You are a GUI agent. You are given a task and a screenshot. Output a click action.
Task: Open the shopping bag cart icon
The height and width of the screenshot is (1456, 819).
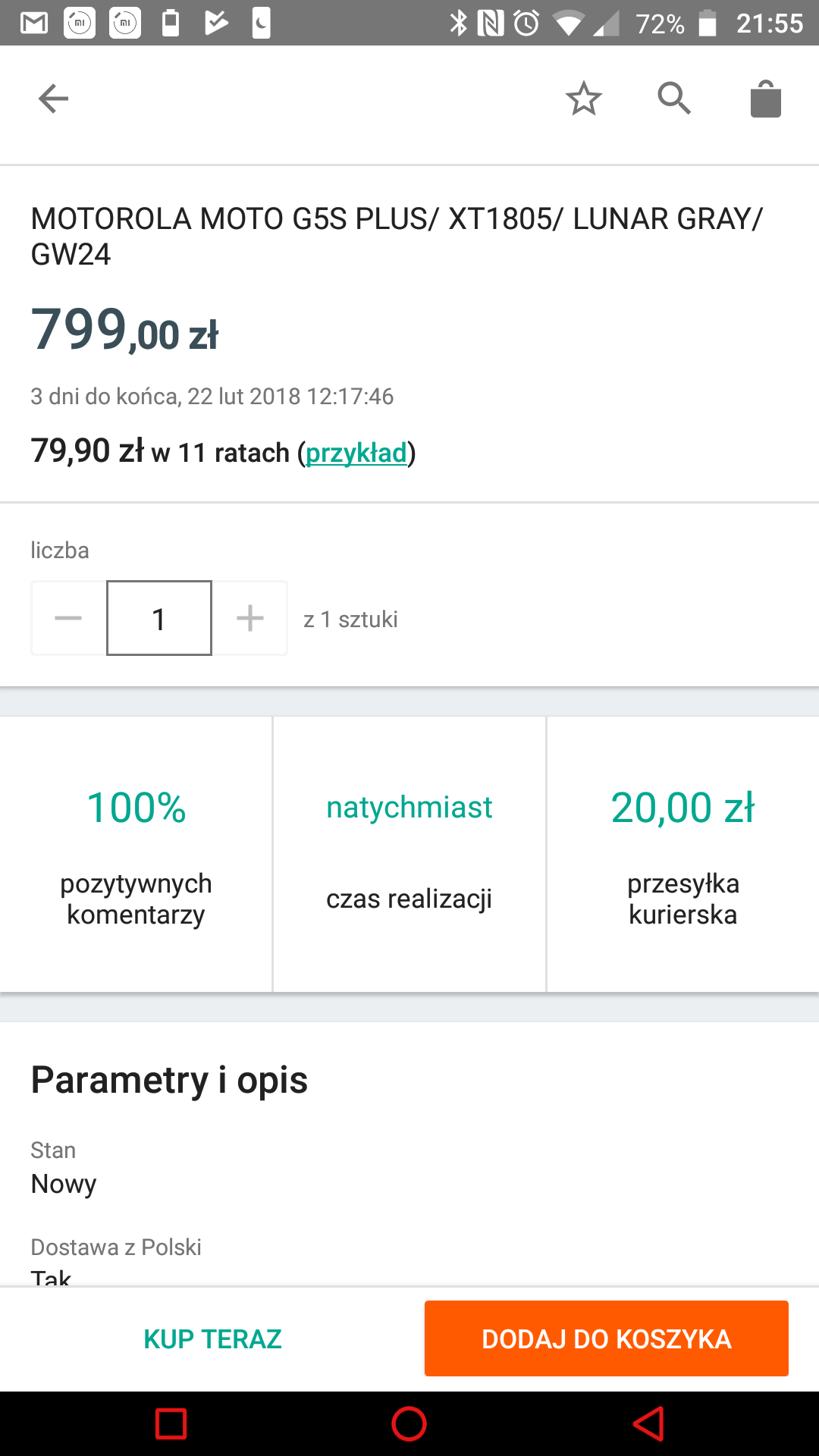765,99
